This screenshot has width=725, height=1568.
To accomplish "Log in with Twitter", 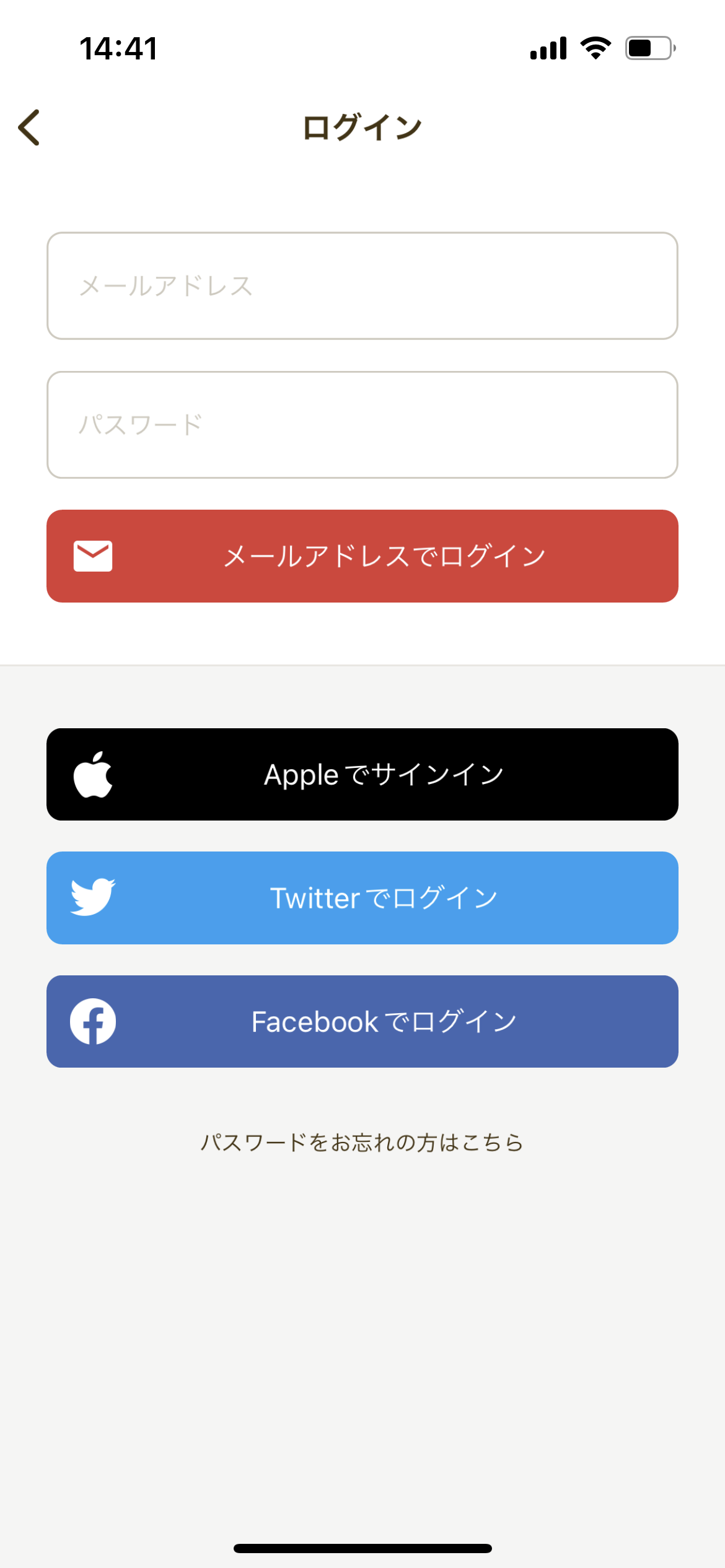I will (362, 898).
